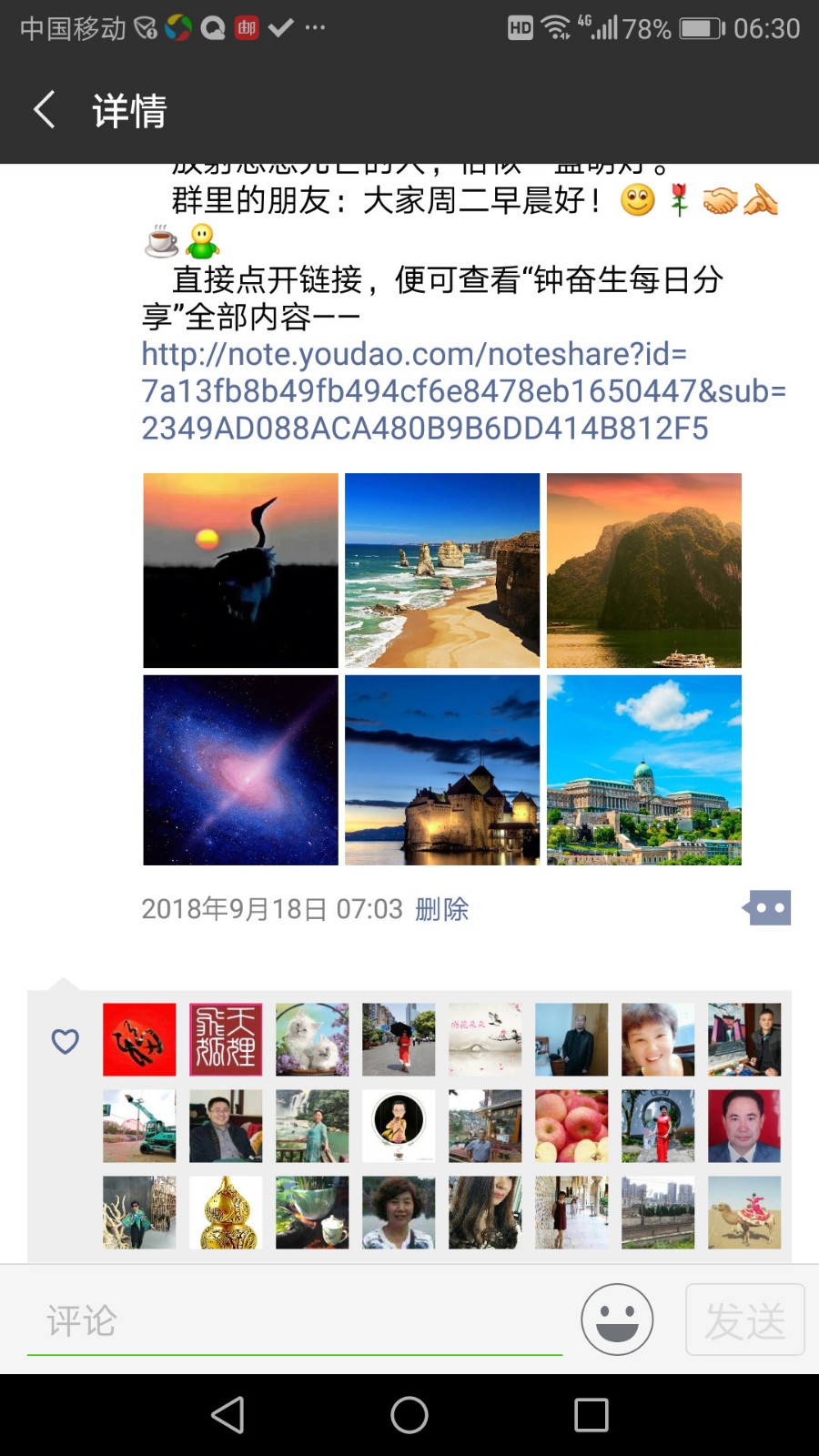Focus the 评论 comment input field
The height and width of the screenshot is (1456, 819).
click(x=295, y=1321)
